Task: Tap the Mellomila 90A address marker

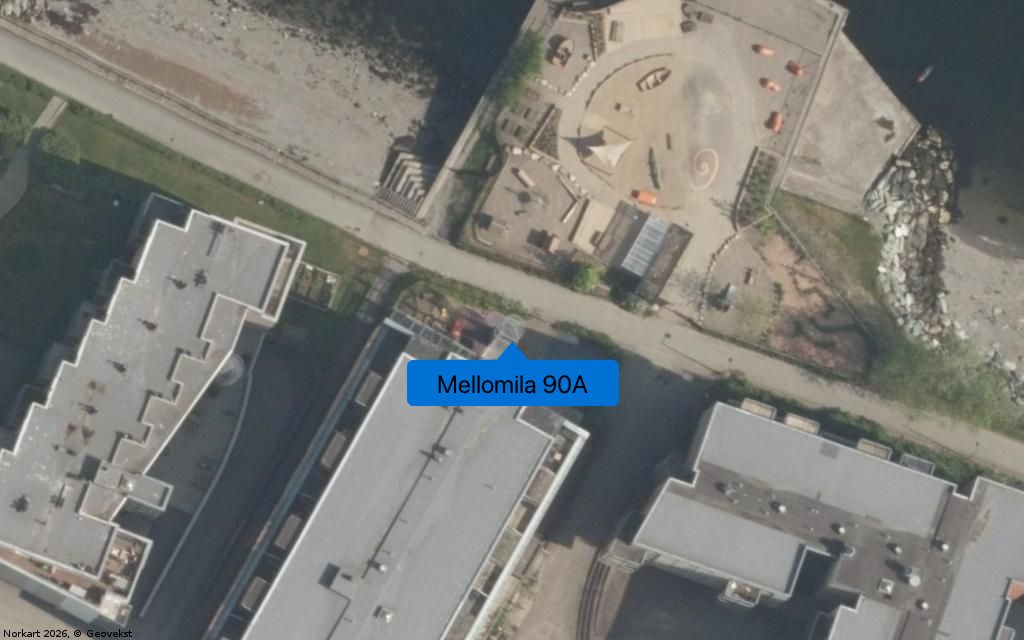Action: pos(512,383)
